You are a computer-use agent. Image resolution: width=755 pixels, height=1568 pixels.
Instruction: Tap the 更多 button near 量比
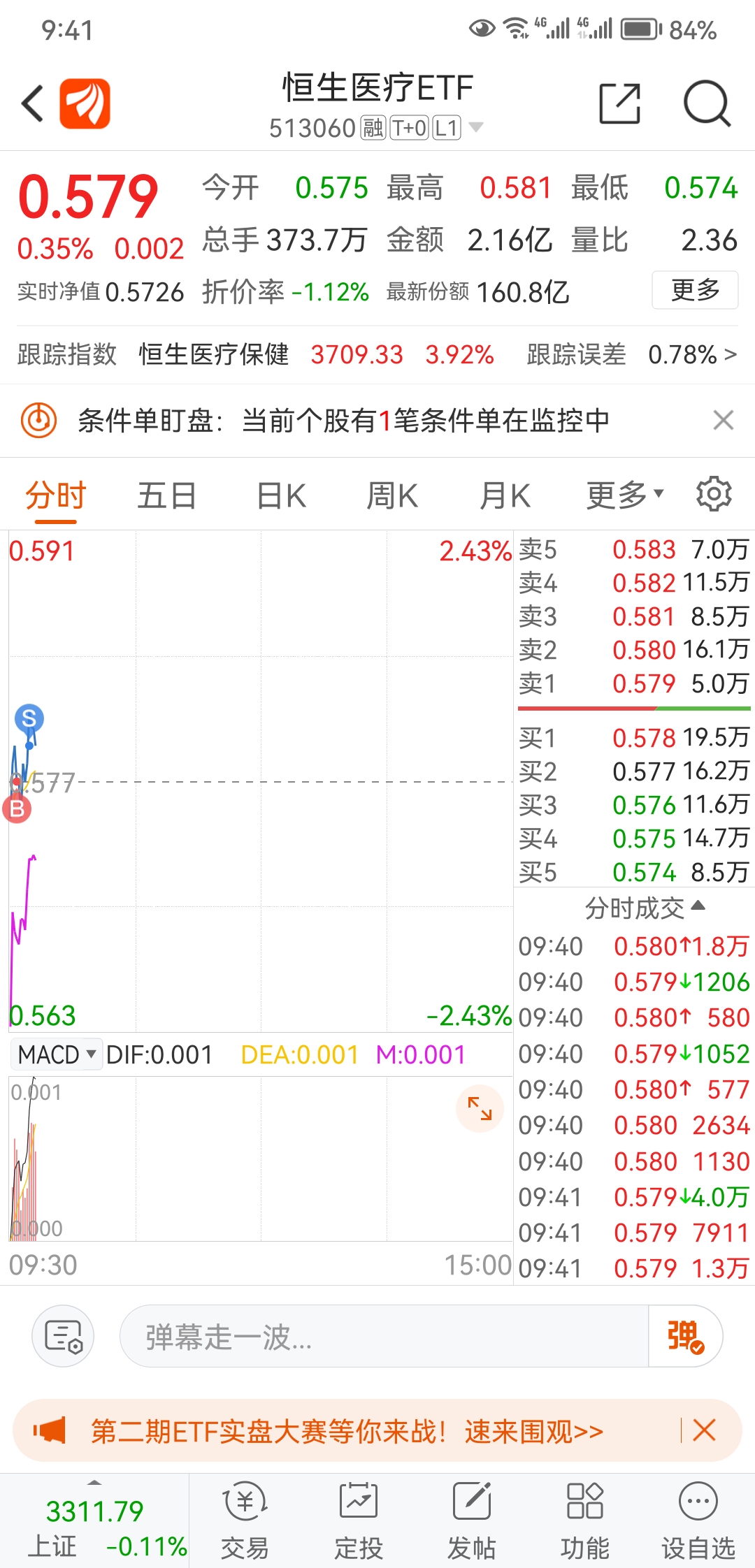click(694, 291)
